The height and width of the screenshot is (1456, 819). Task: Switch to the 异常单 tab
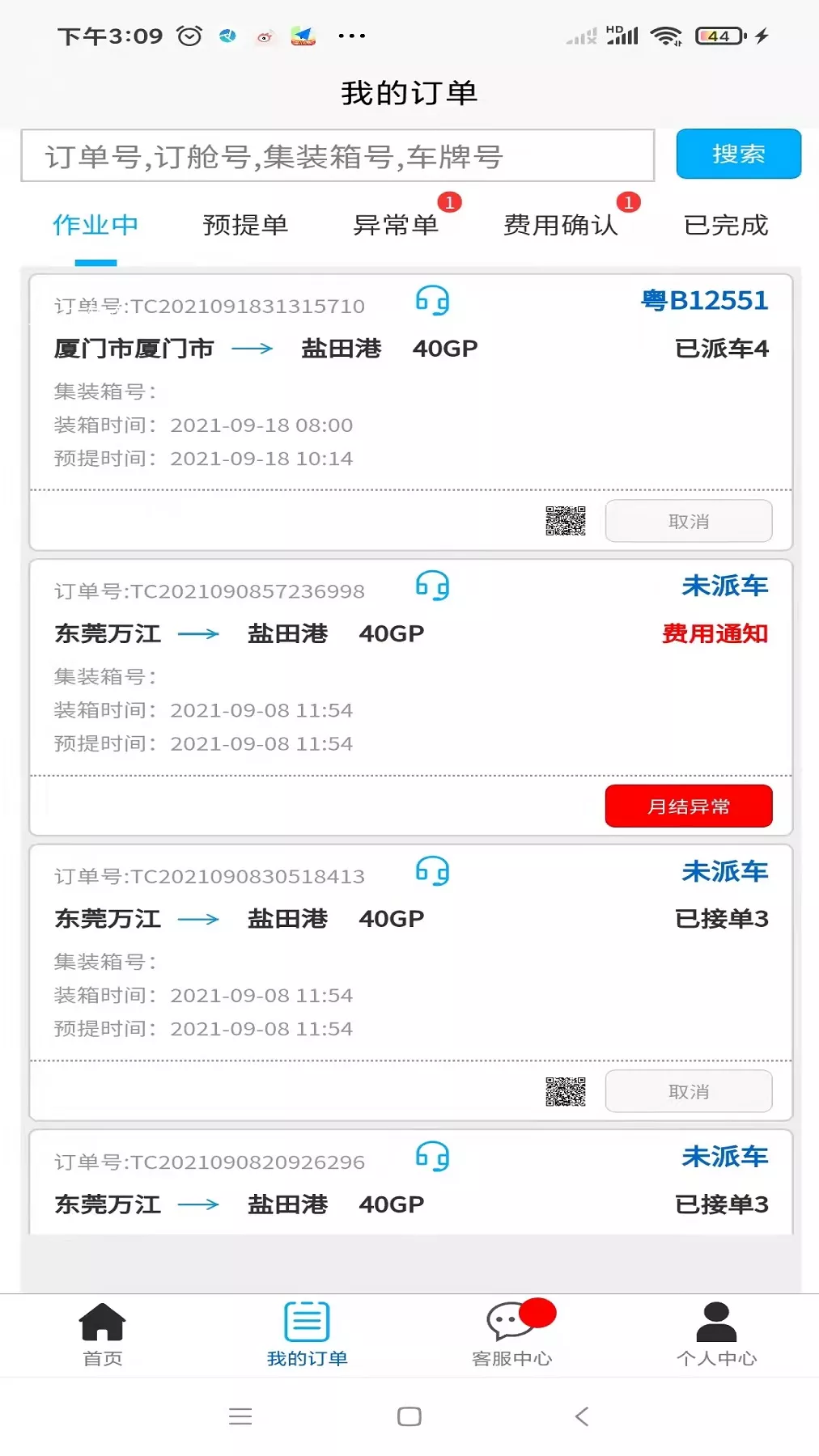coord(396,225)
